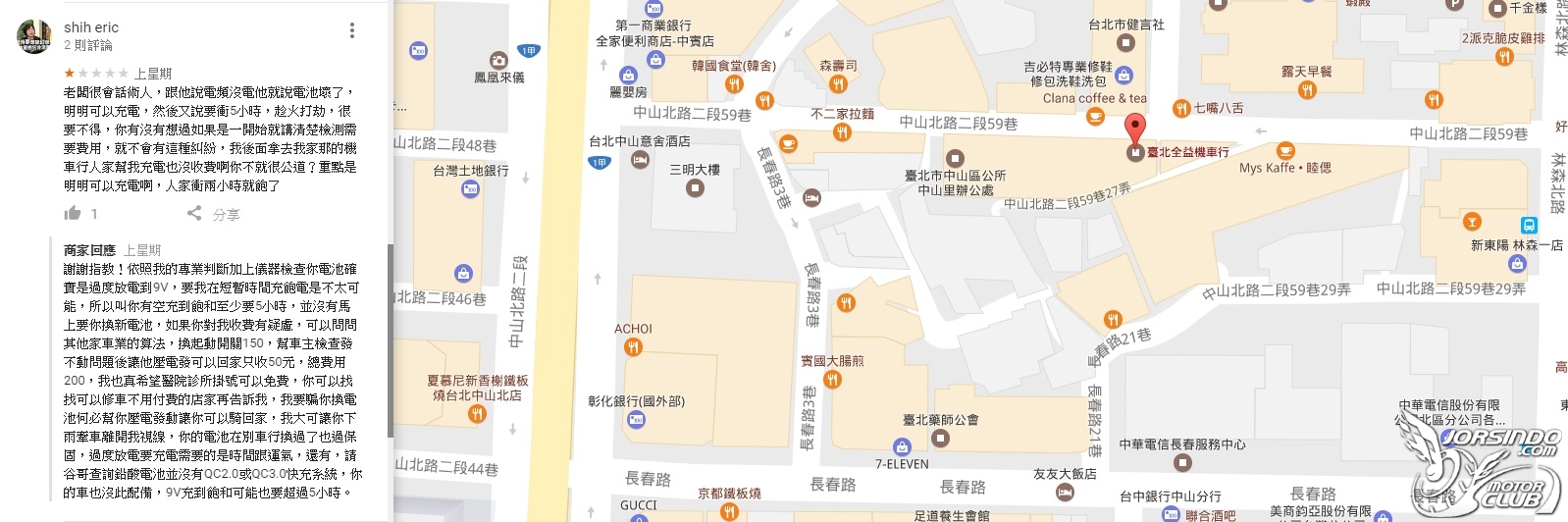This screenshot has width=1568, height=522.
Task: Select the ACHOI restaurant marker
Action: [633, 346]
